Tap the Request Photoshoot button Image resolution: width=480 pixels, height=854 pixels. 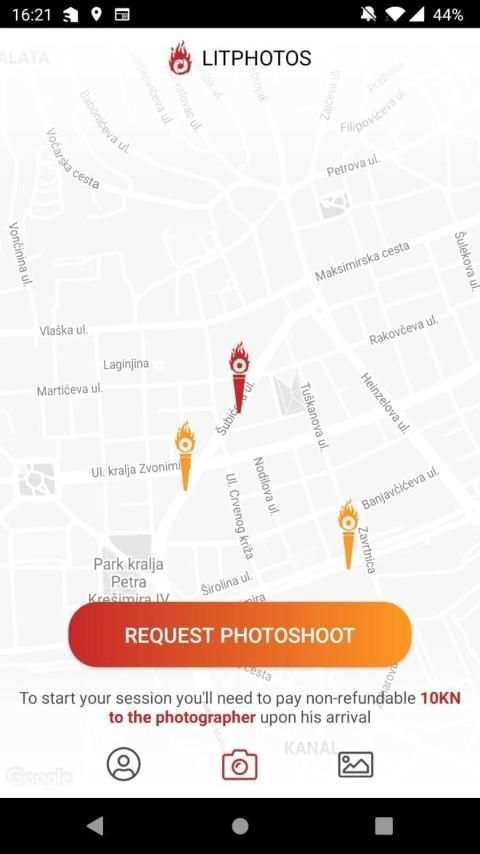point(240,635)
